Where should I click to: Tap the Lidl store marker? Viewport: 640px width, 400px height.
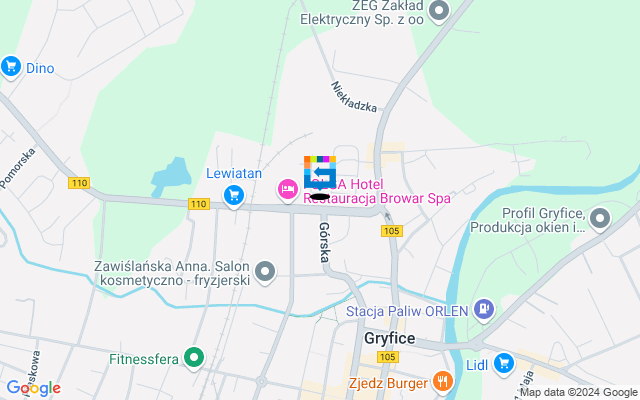pos(503,362)
